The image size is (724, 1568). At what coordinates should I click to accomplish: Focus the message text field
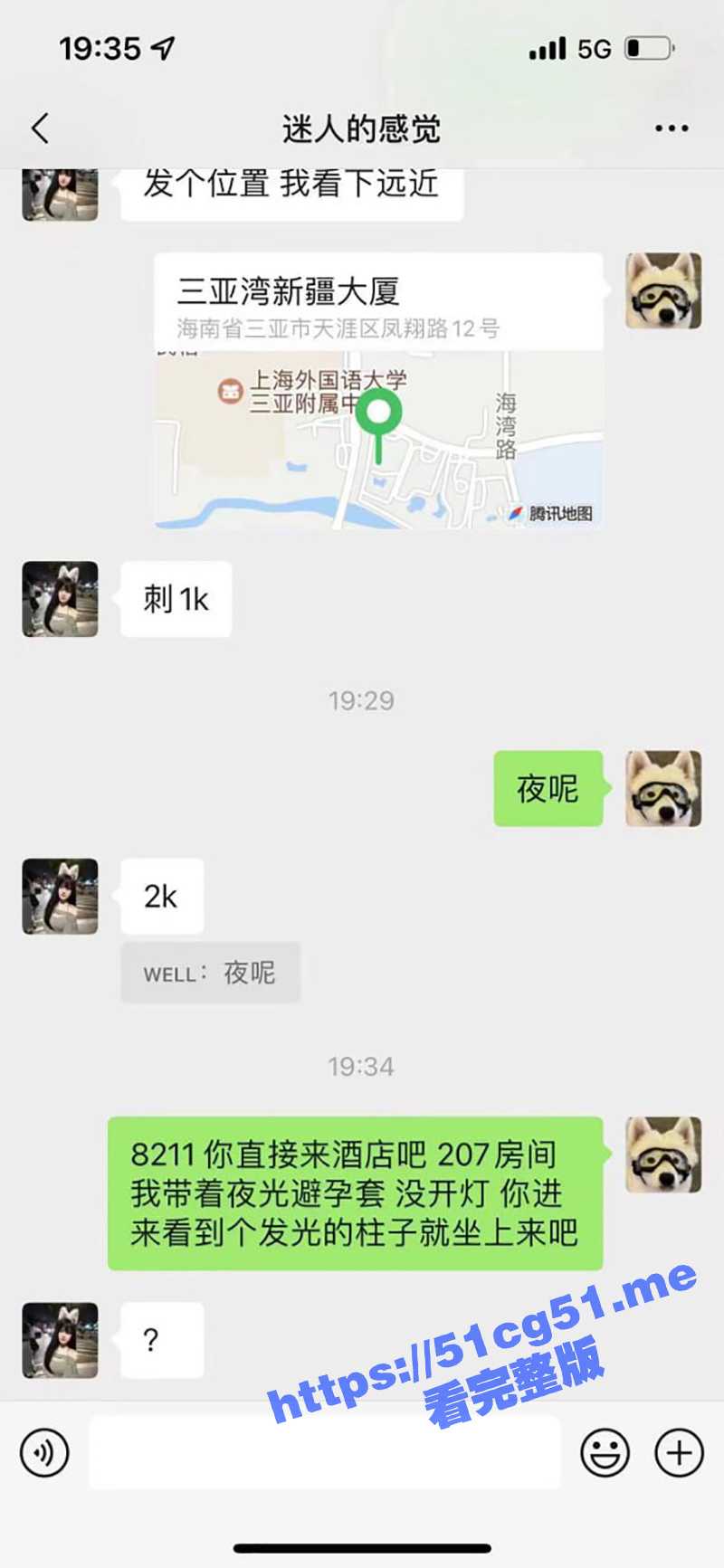pyautogui.click(x=324, y=1452)
